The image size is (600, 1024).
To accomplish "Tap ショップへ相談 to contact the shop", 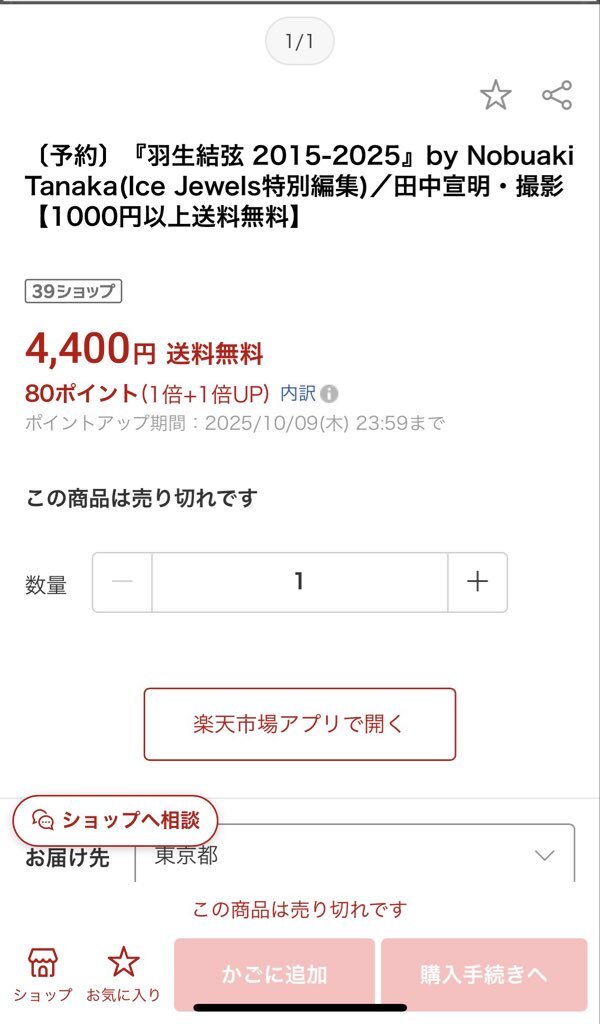I will click(115, 821).
